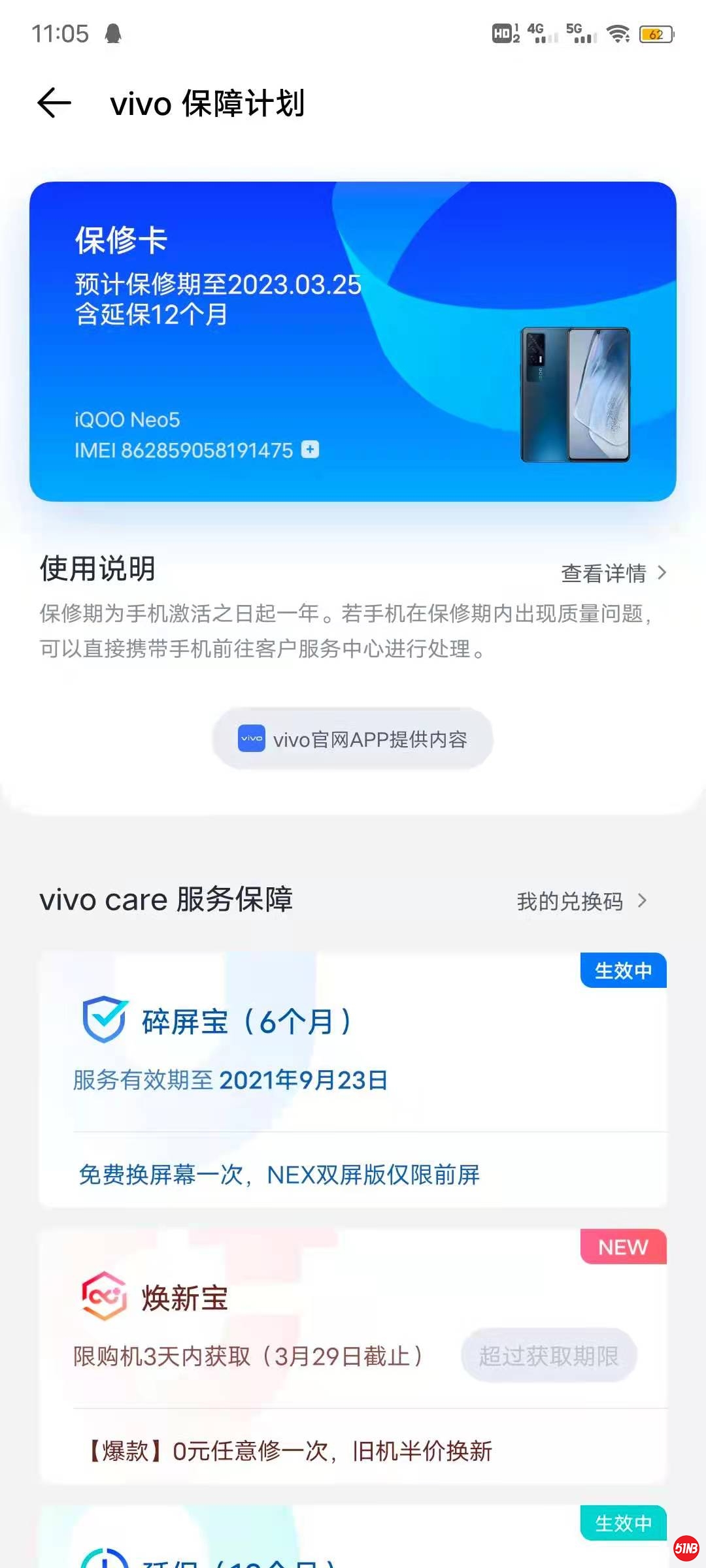The image size is (706, 1568).
Task: Tap vivo官网APP提供内容 chip
Action: (x=352, y=739)
